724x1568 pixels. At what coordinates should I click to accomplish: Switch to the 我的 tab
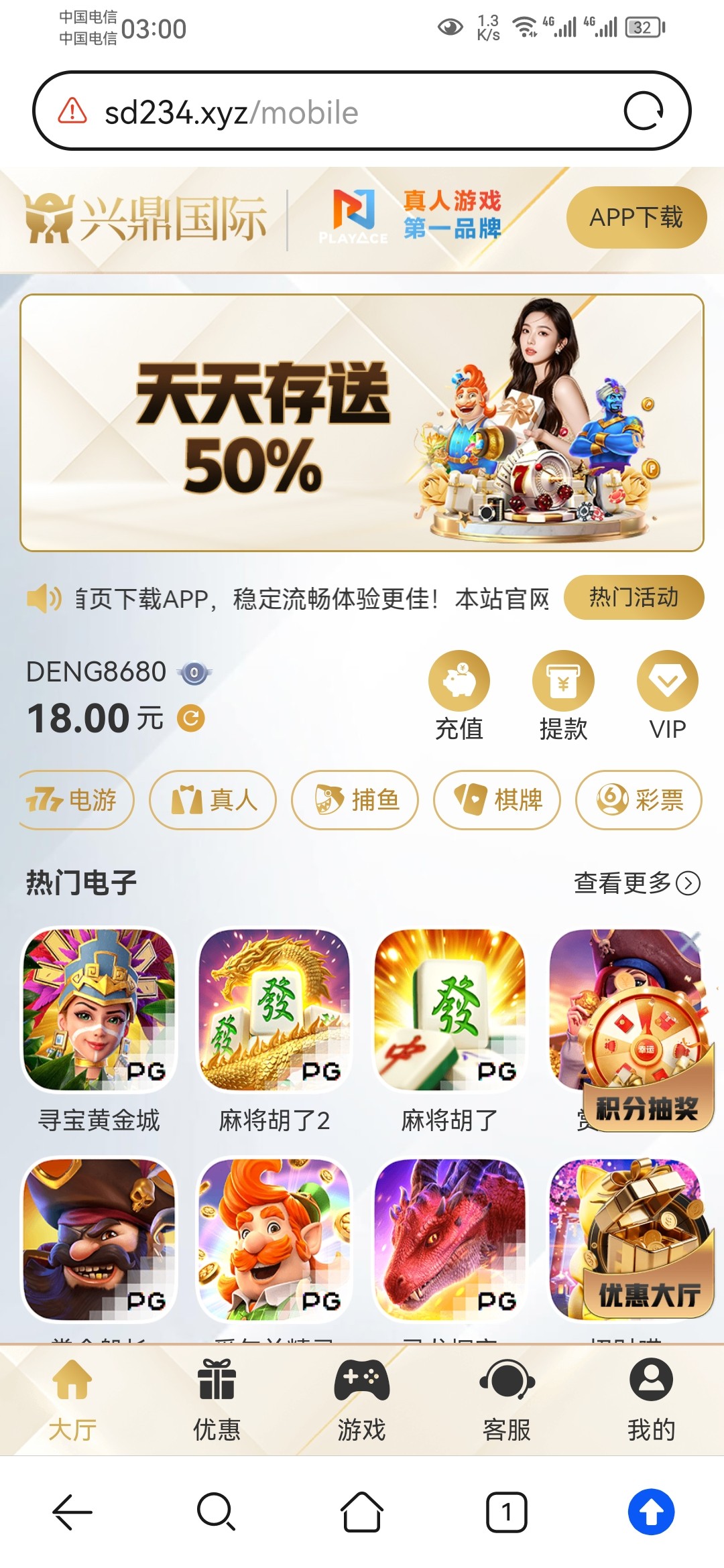[651, 1399]
